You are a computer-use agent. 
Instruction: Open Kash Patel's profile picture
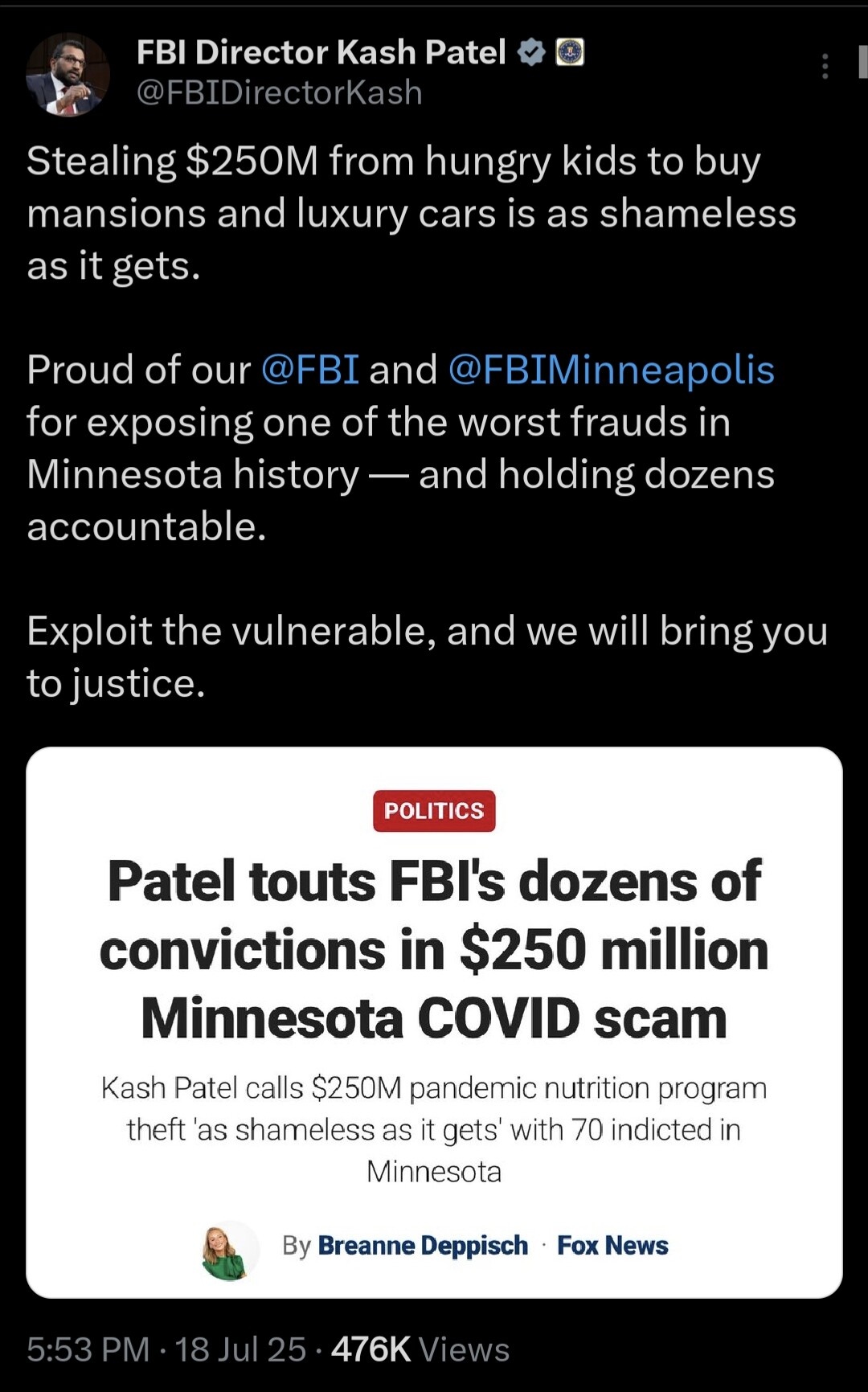pyautogui.click(x=68, y=75)
